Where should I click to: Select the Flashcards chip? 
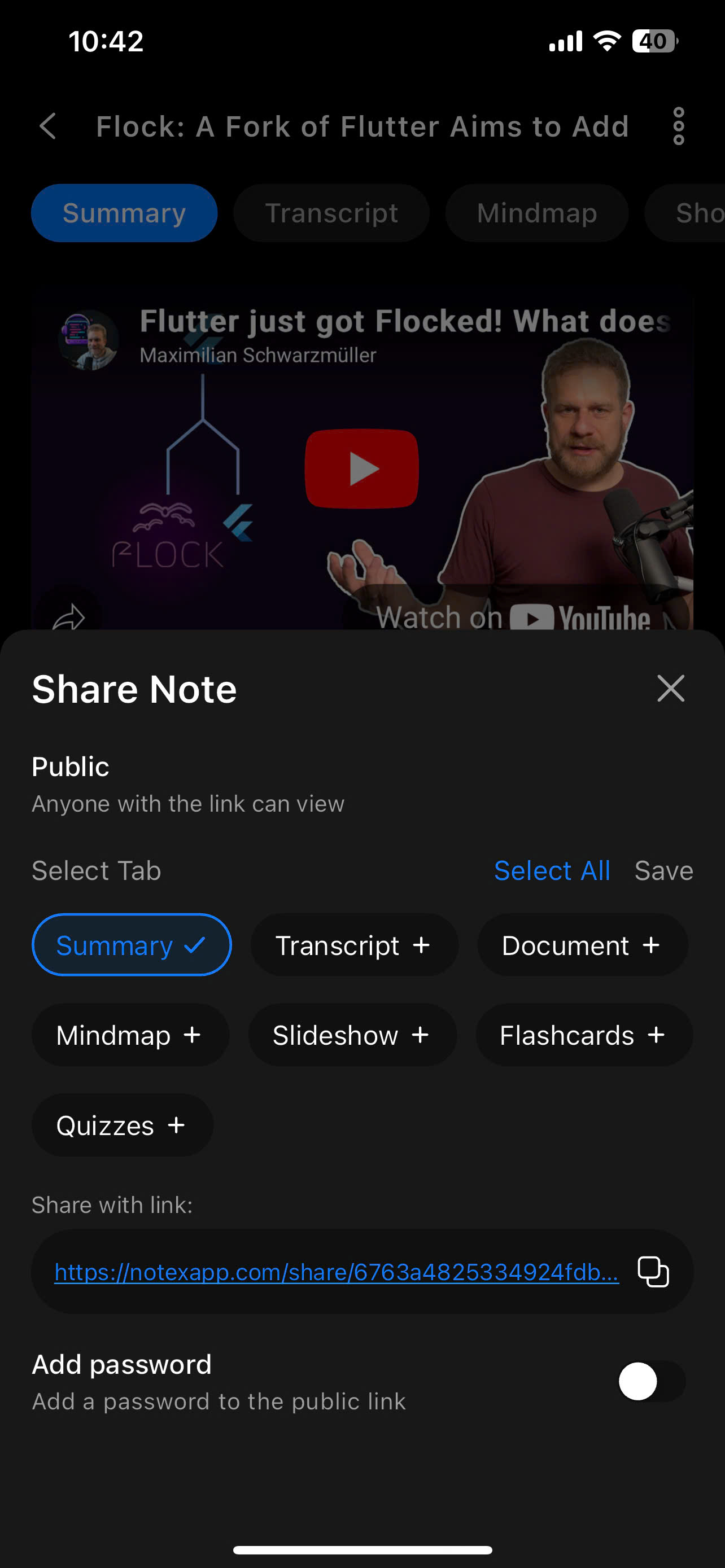coord(583,1035)
